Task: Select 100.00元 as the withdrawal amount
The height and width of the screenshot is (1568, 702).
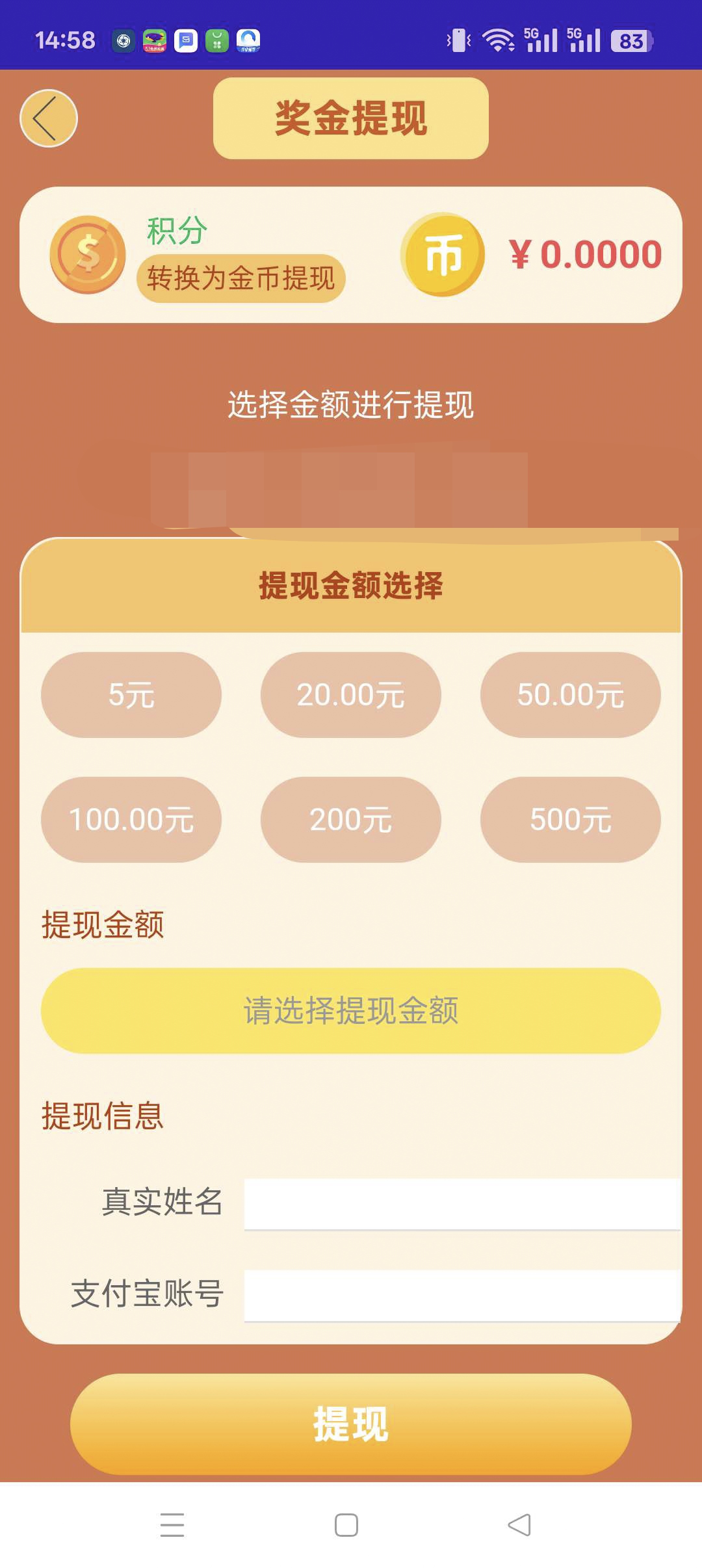Action: point(131,820)
